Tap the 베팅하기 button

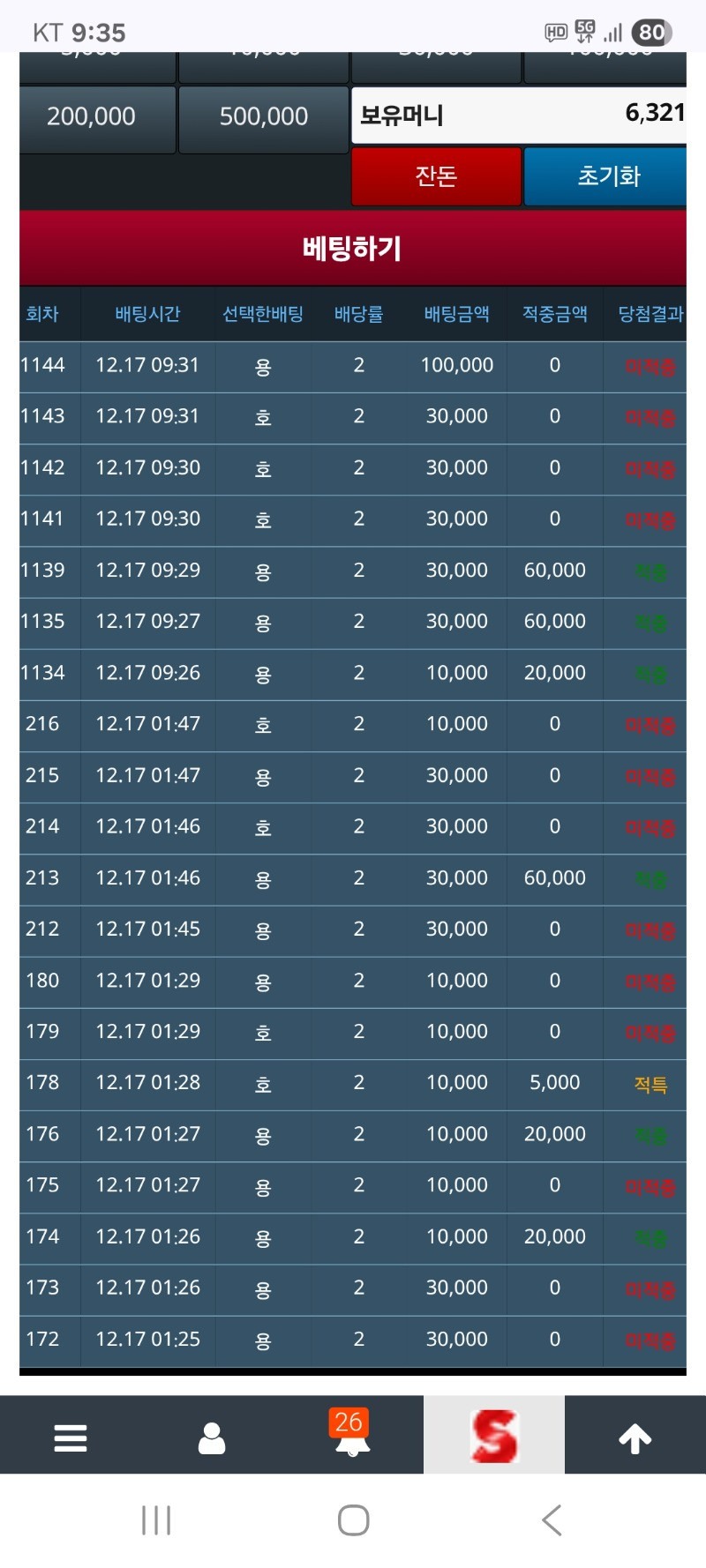(x=353, y=249)
